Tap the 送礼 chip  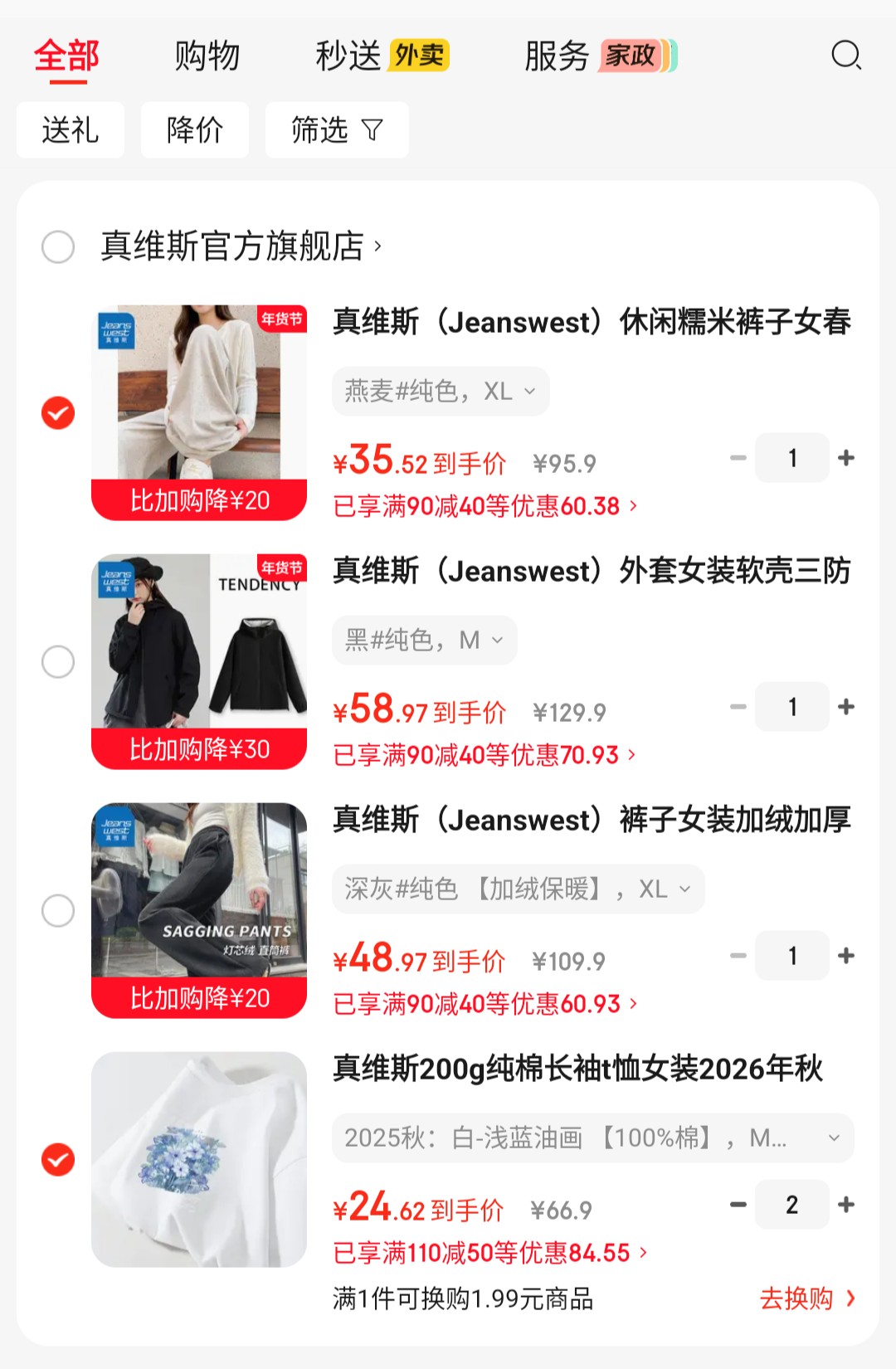click(x=71, y=130)
